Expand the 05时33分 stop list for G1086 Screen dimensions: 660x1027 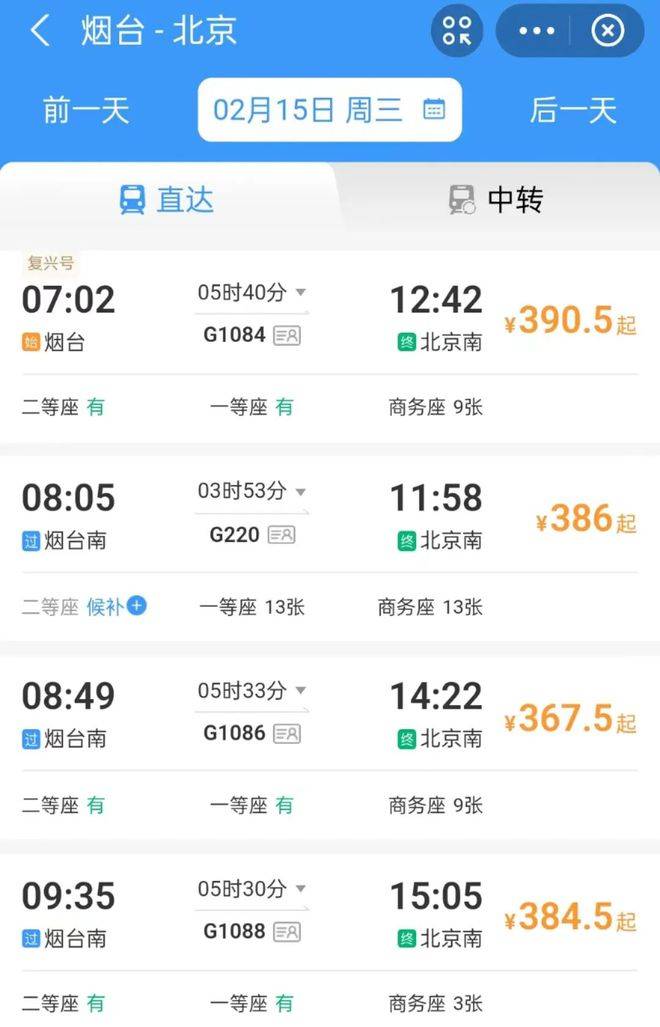(252, 691)
